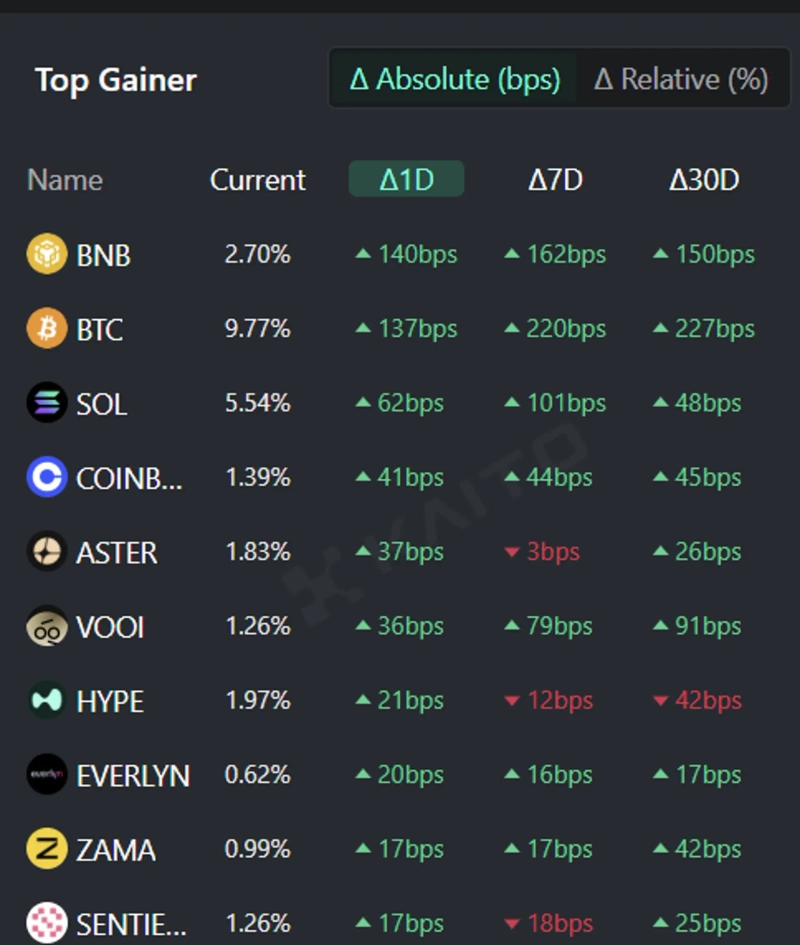
Task: Select the ZAMA entry
Action: click(x=116, y=850)
